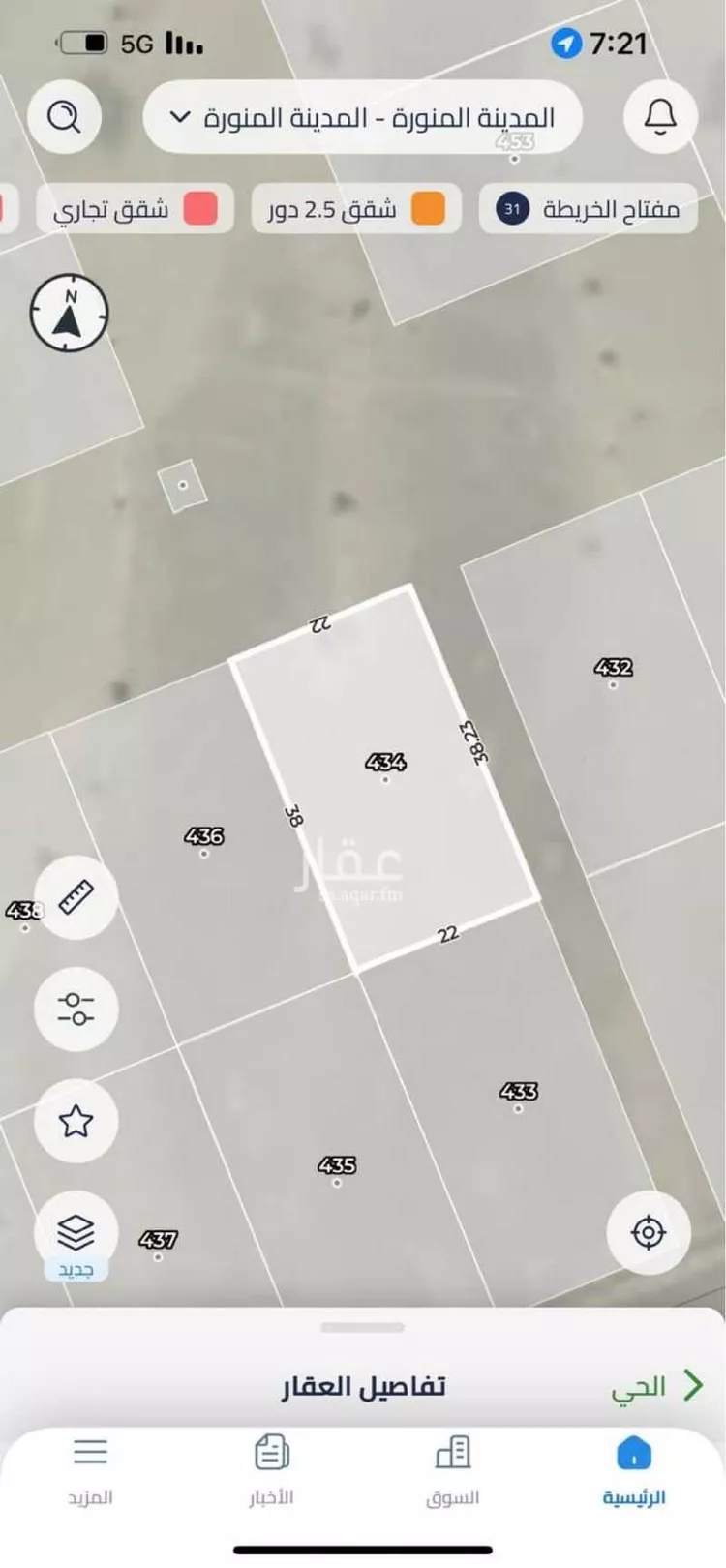Image resolution: width=726 pixels, height=1568 pixels.
Task: Select the شقق 2.5 دور chip
Action: [356, 208]
